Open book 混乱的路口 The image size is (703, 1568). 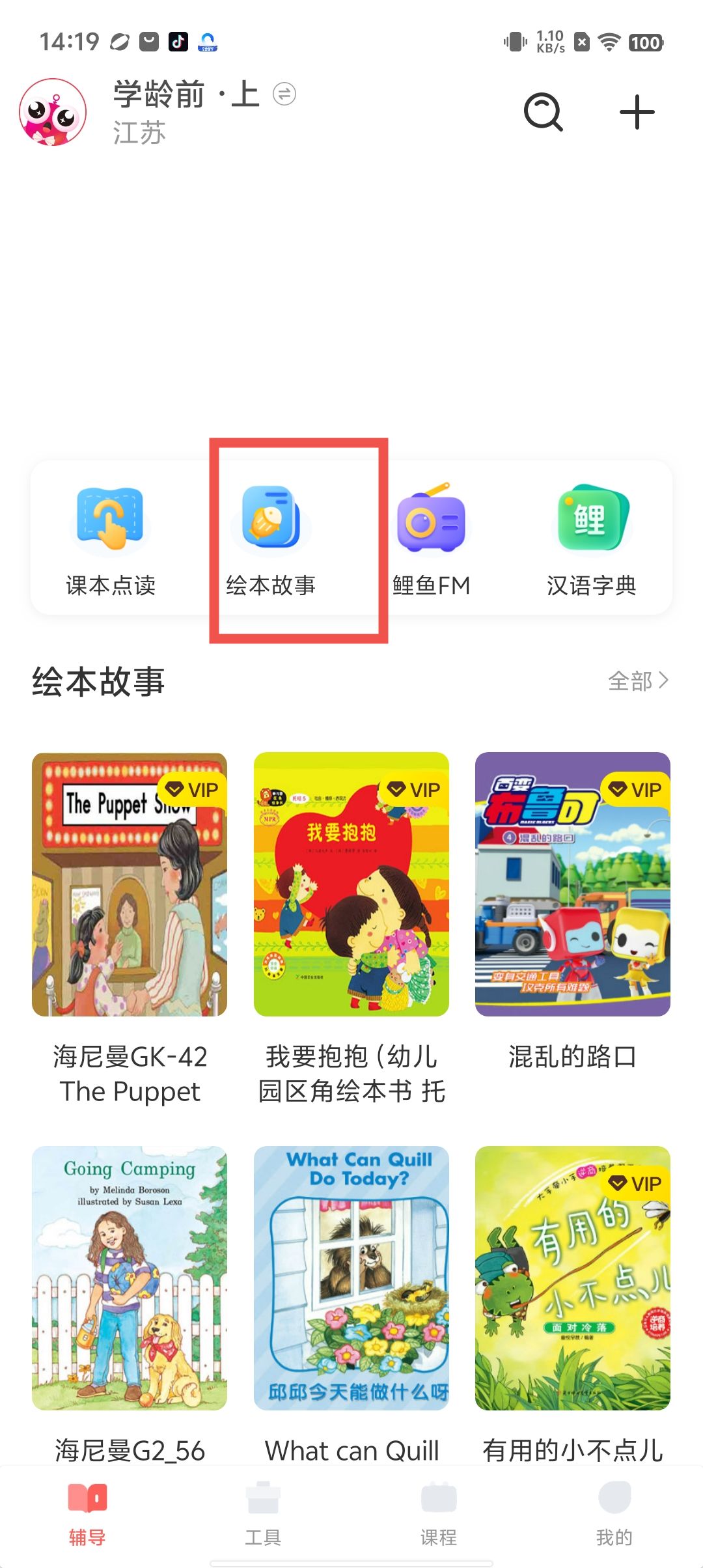573,884
